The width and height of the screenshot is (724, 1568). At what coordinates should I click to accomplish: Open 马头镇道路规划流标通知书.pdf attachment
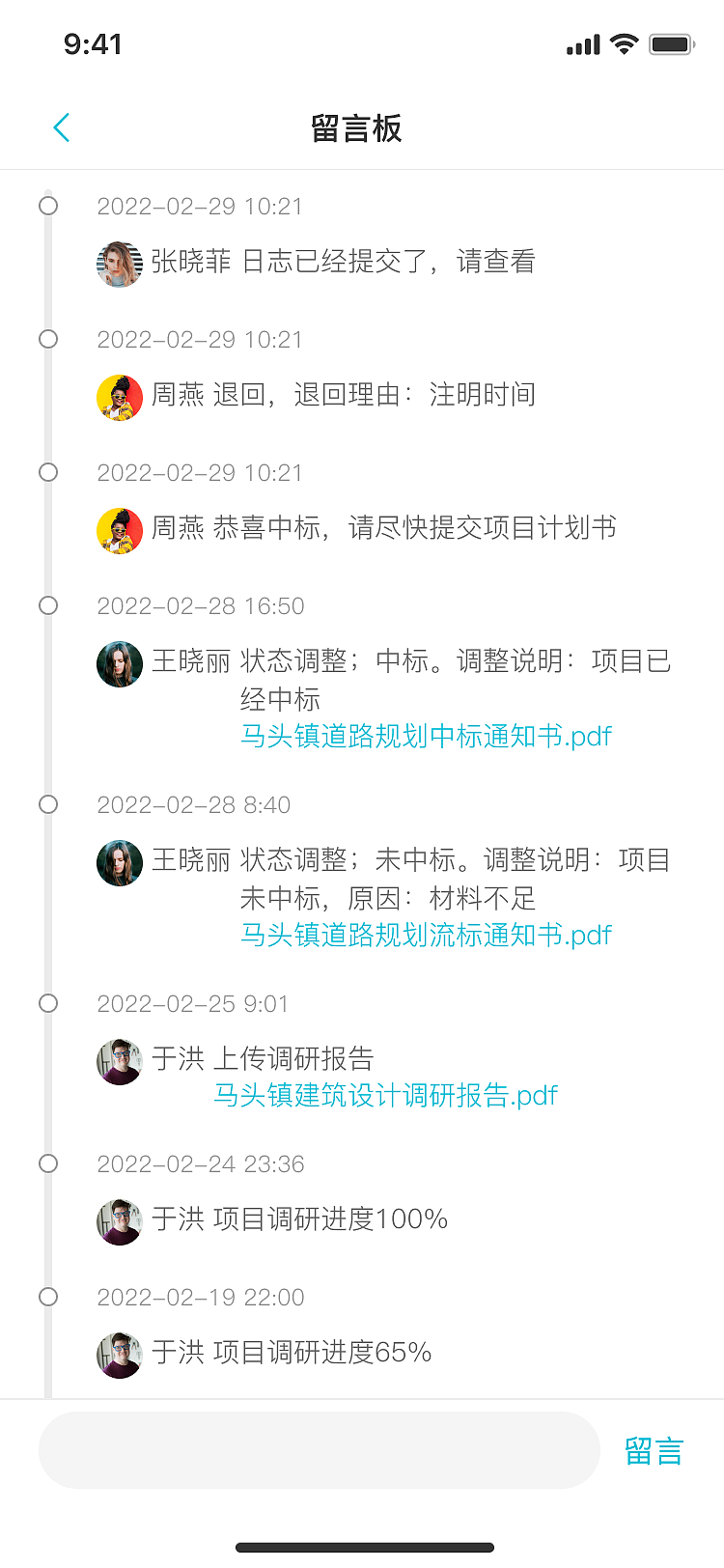point(426,936)
